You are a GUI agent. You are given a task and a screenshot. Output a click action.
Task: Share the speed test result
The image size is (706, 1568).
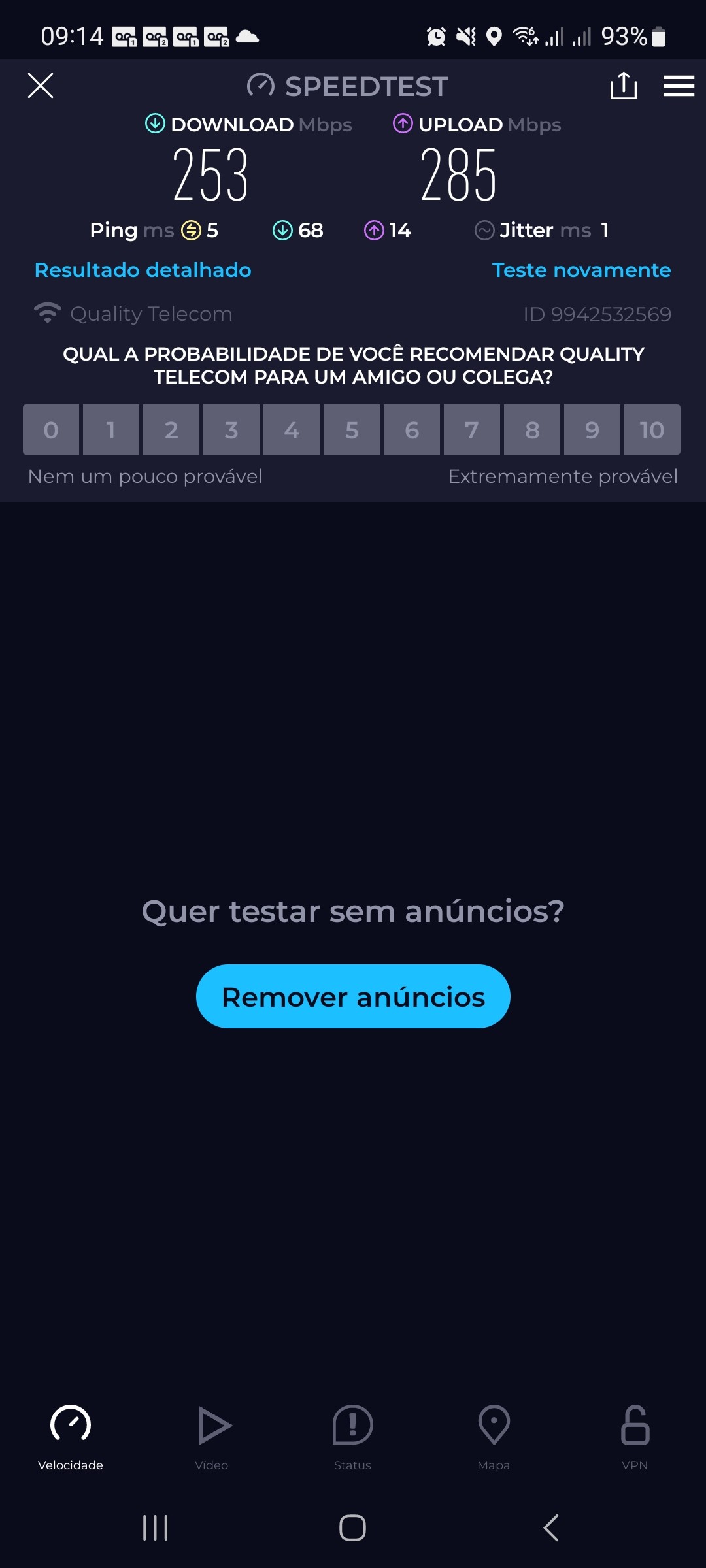pyautogui.click(x=624, y=86)
